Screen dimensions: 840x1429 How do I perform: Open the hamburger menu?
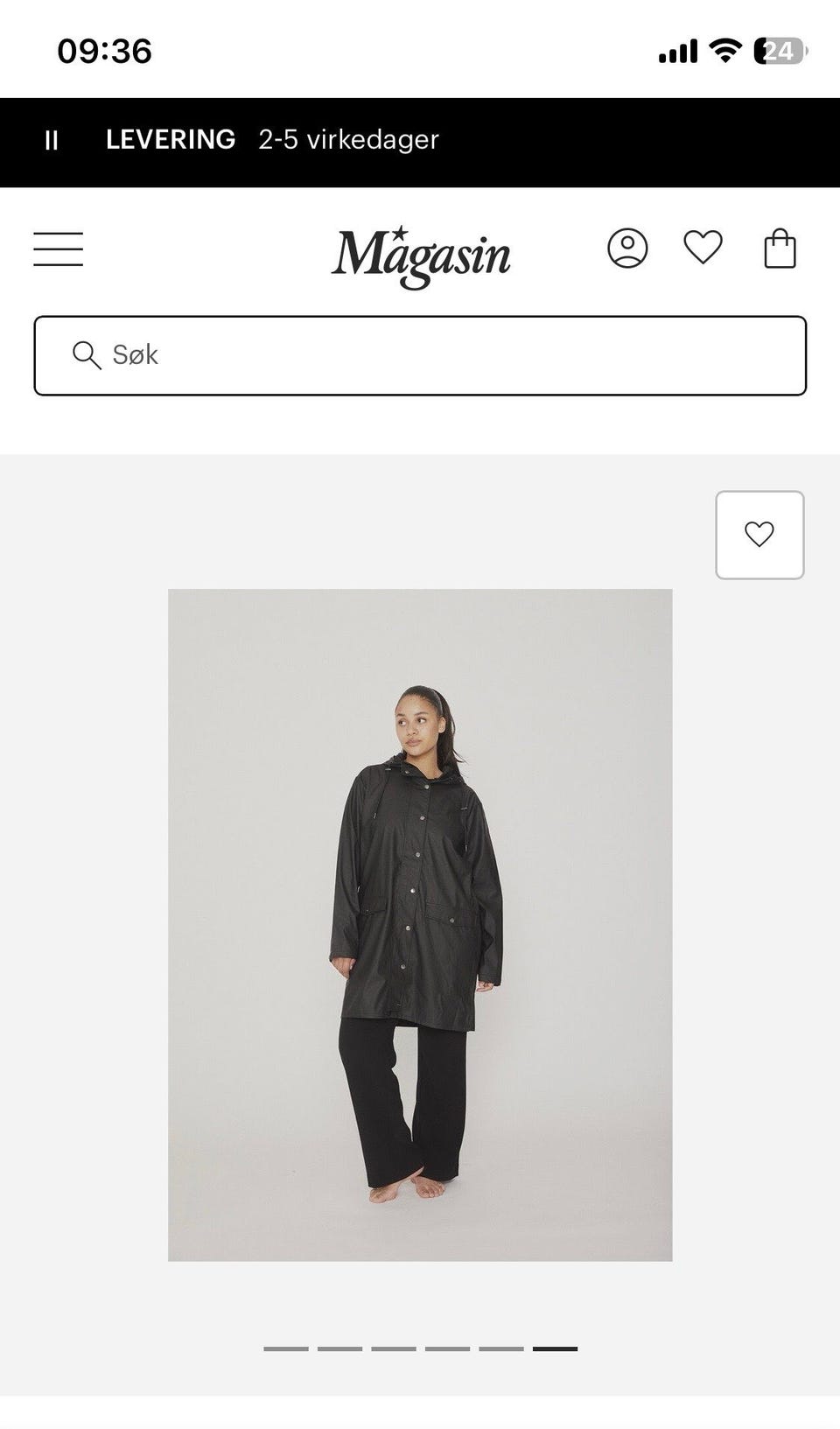[x=59, y=249]
